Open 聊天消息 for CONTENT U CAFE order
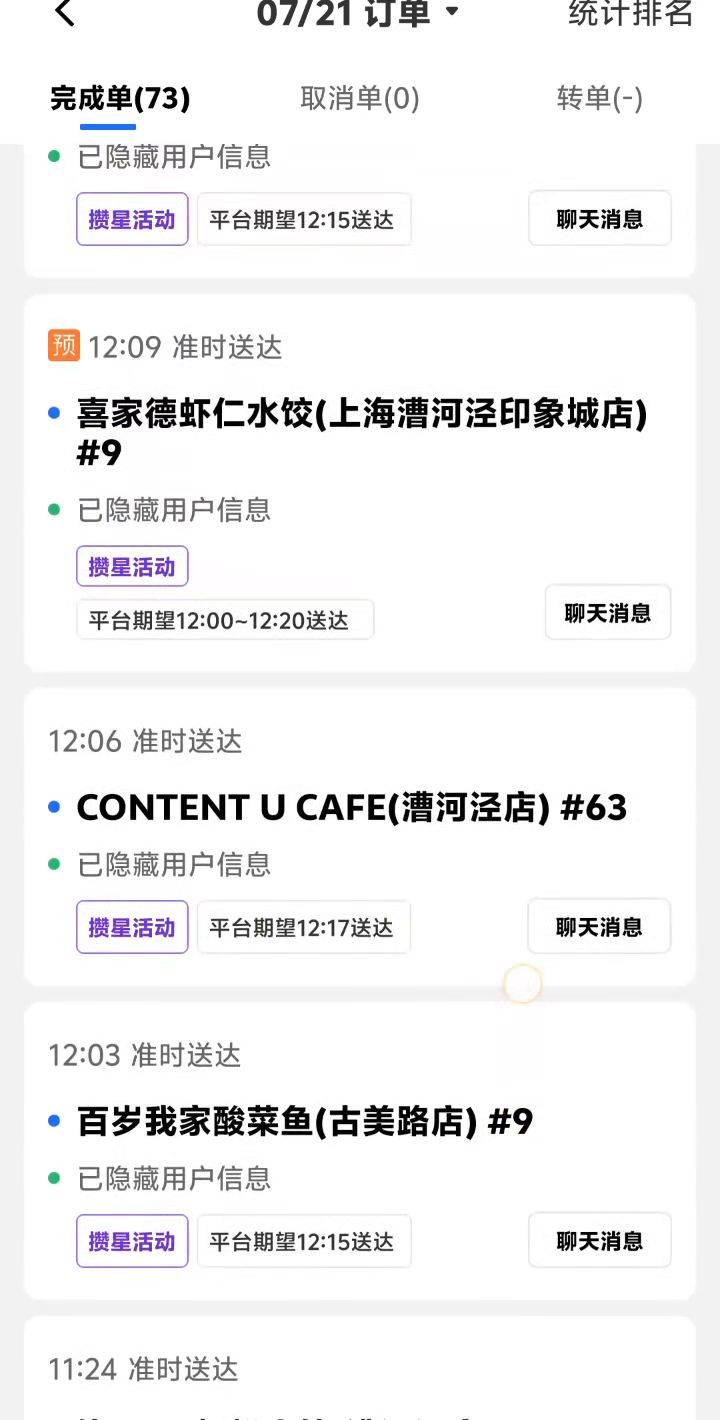Image resolution: width=720 pixels, height=1420 pixels. tap(599, 926)
